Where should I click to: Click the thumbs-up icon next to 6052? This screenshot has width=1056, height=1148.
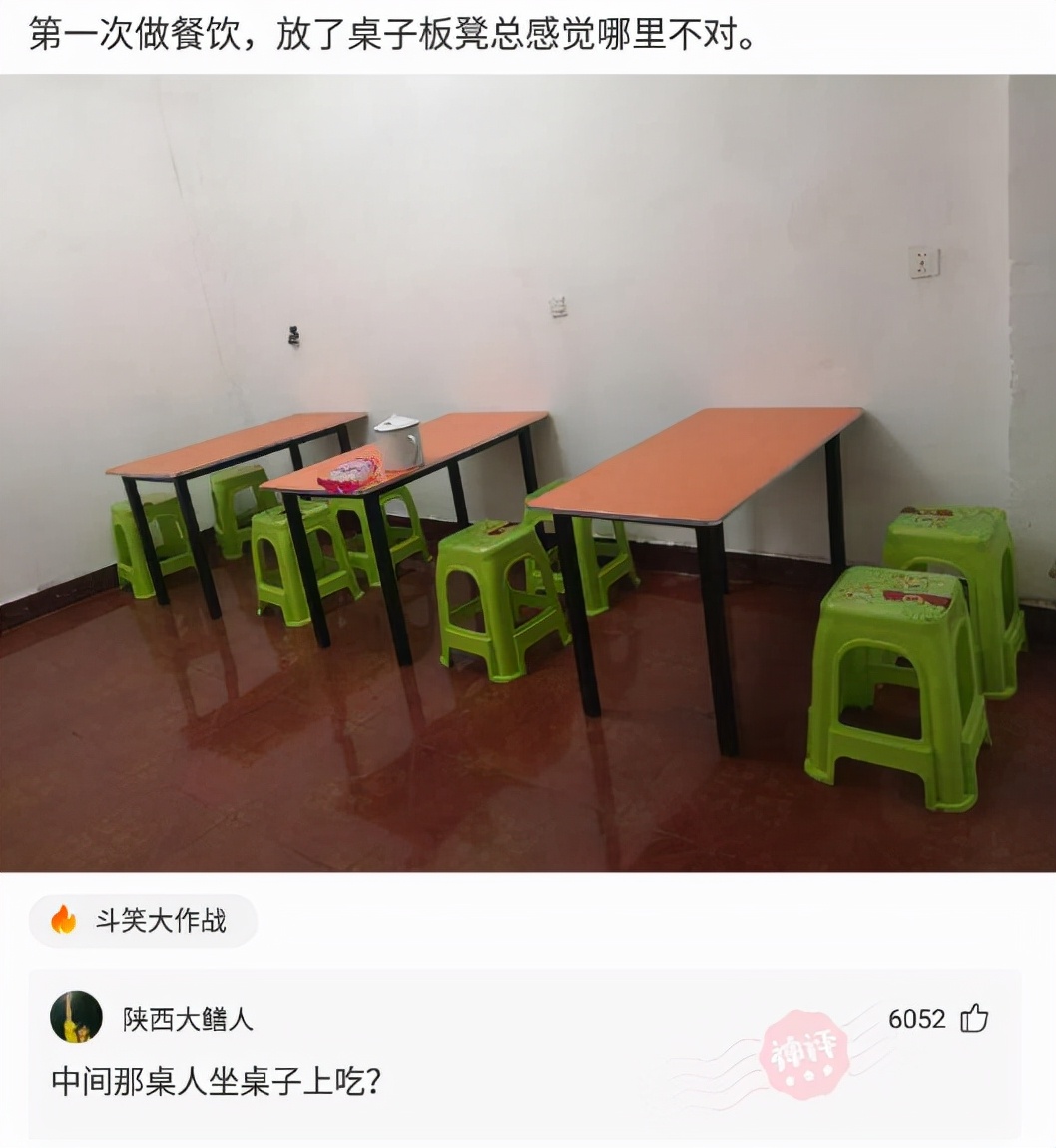coord(973,1018)
